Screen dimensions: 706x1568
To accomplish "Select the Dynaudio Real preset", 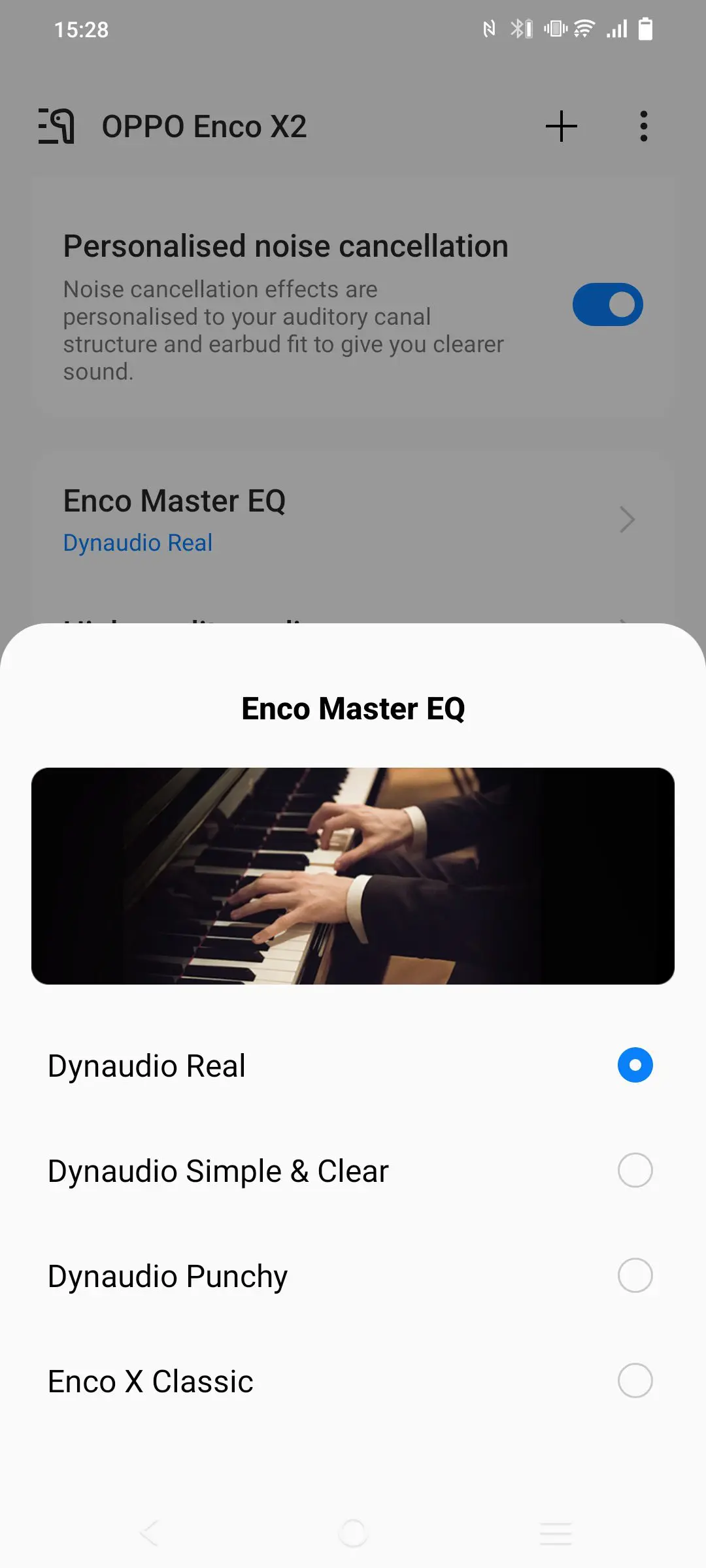I will coord(353,1066).
